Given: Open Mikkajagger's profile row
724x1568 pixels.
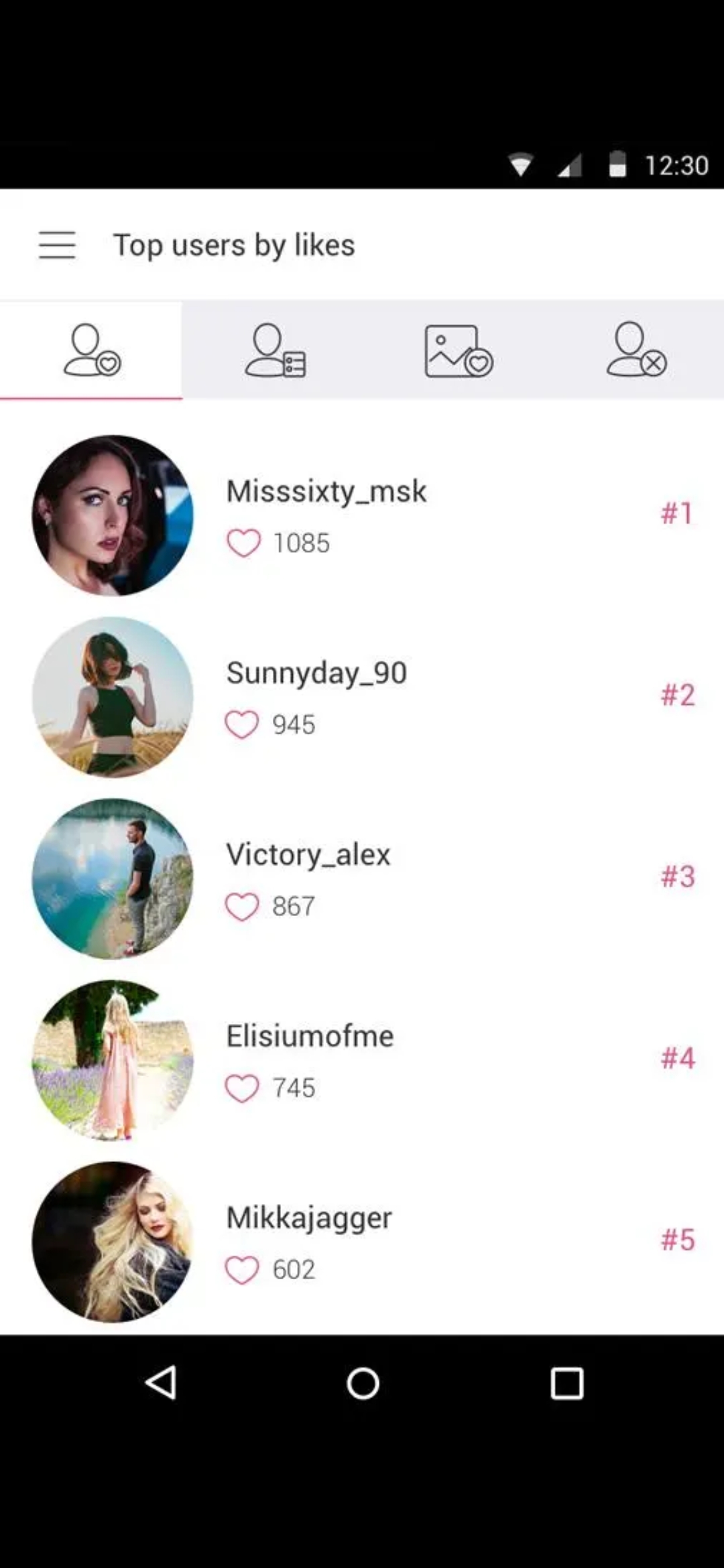Looking at the screenshot, I should (x=362, y=1242).
